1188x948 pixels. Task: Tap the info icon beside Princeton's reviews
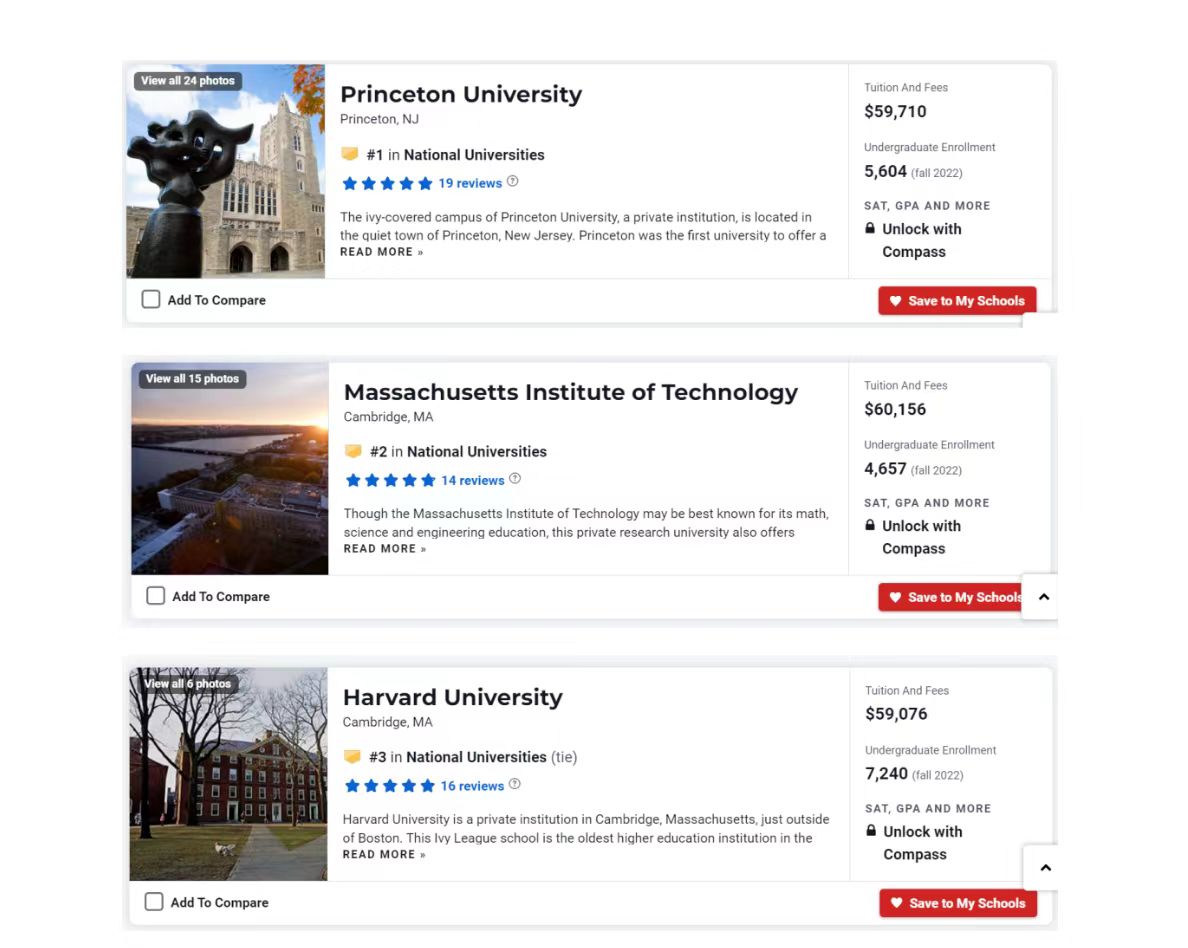(513, 181)
